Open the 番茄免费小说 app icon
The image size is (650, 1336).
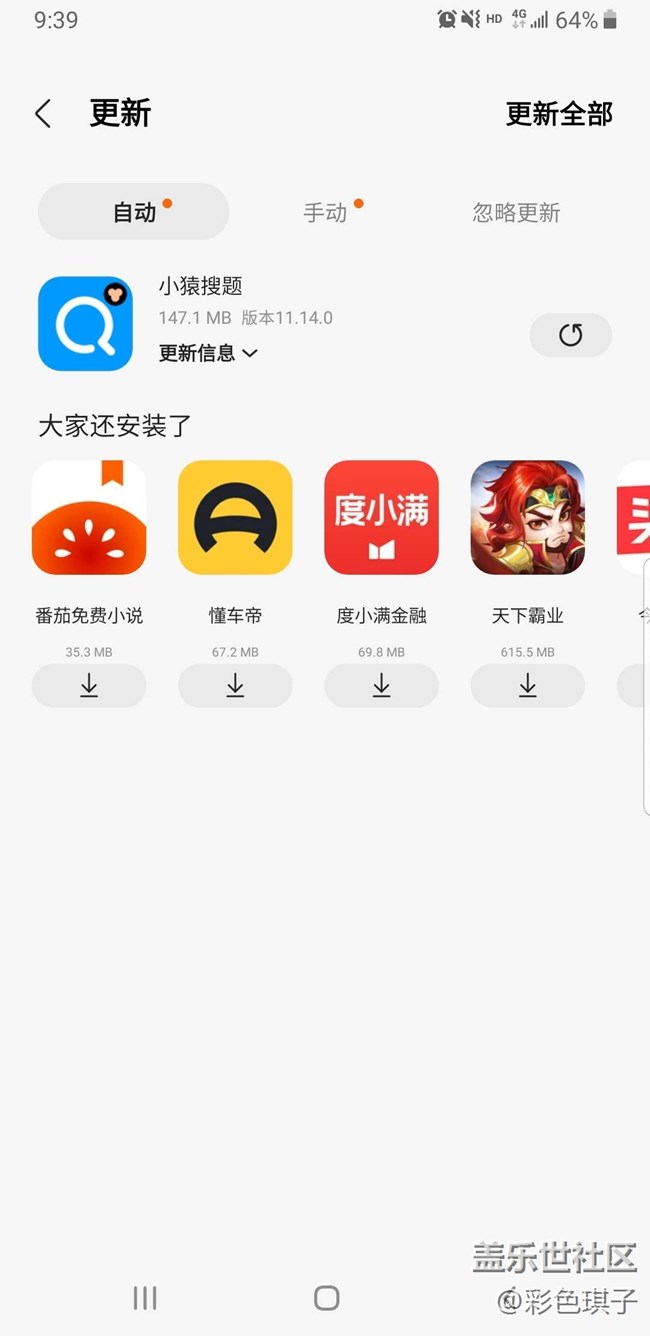[89, 517]
